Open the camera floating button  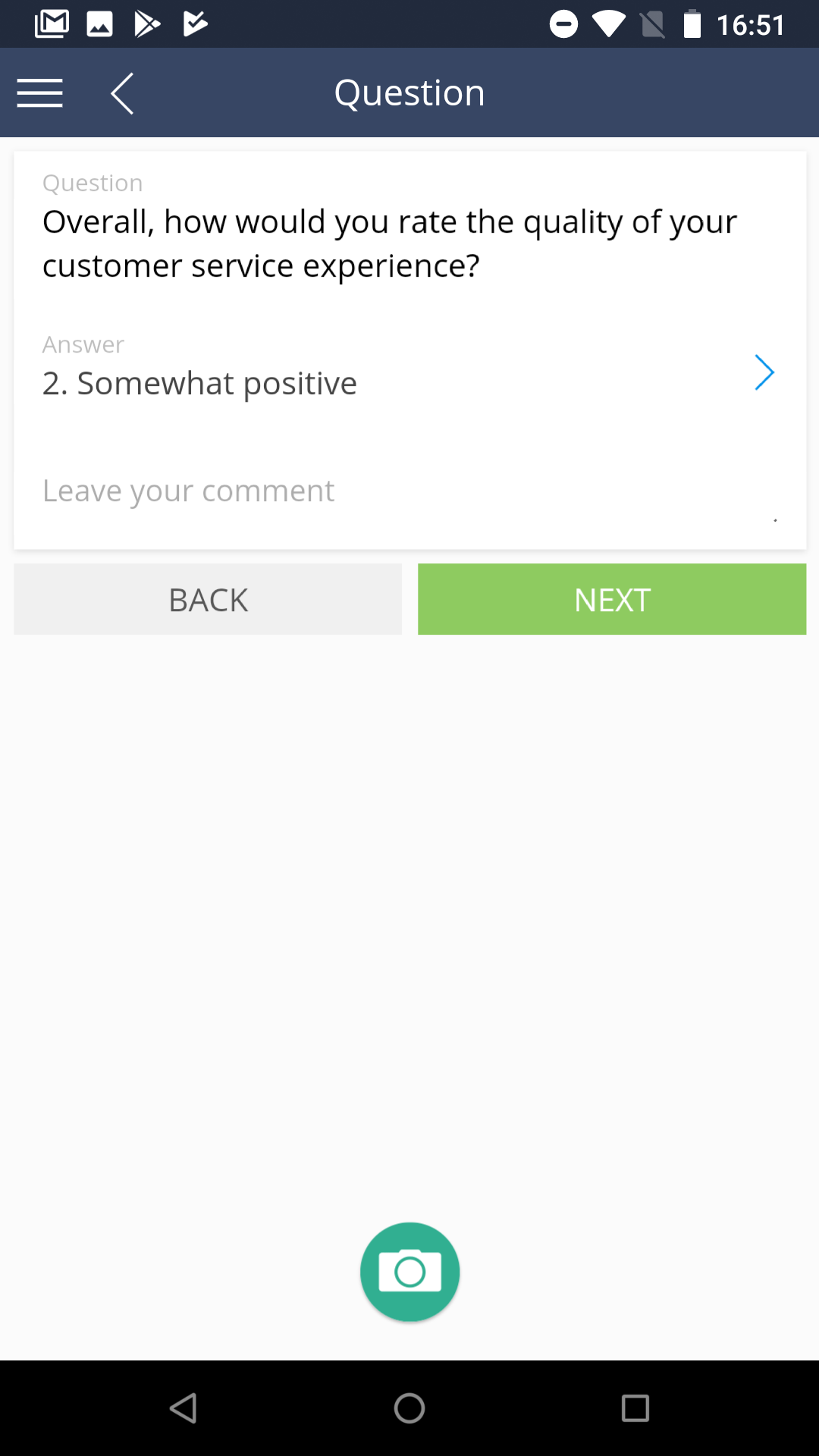[x=409, y=1272]
